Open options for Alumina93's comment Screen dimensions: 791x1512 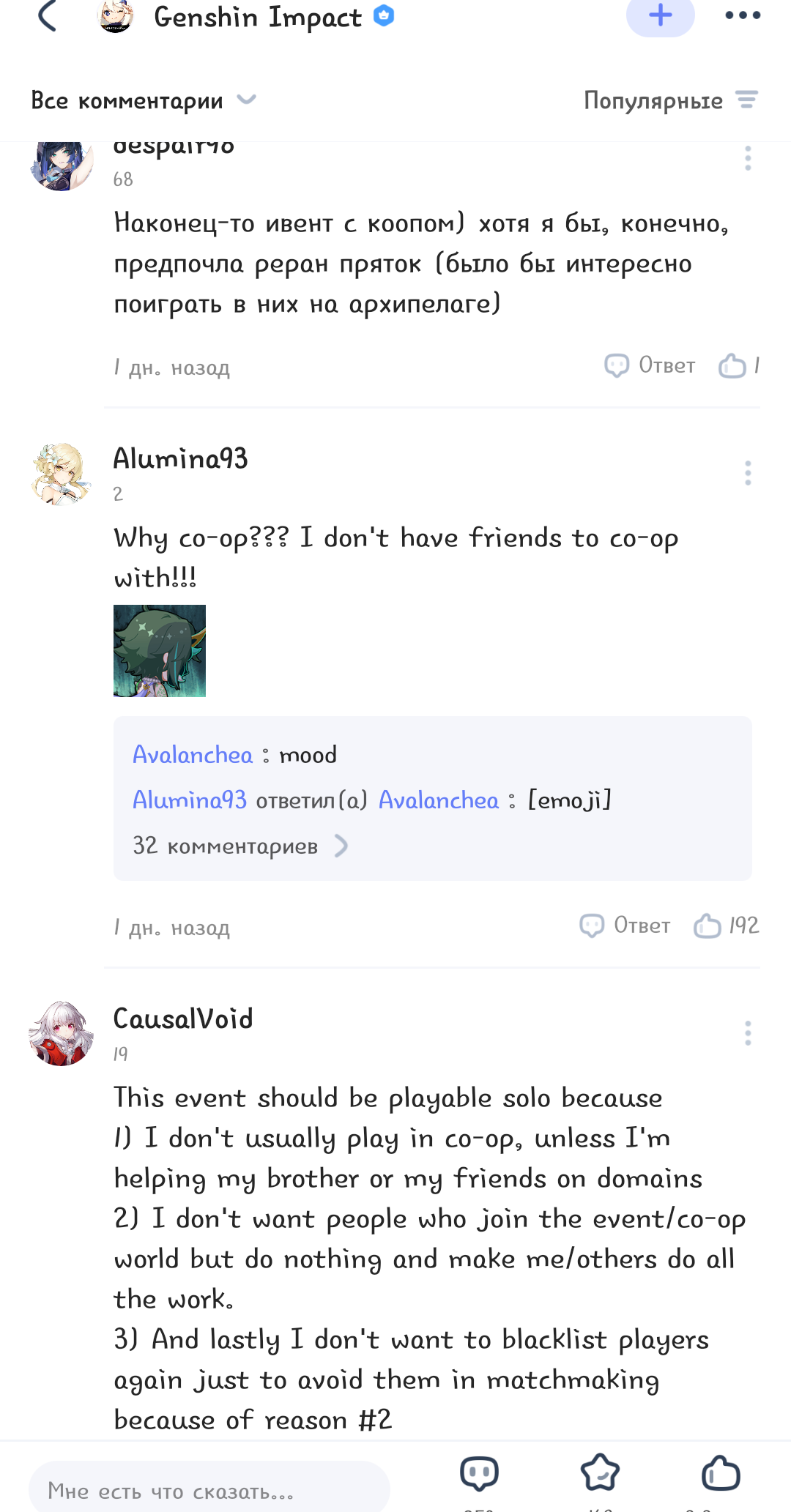[747, 473]
